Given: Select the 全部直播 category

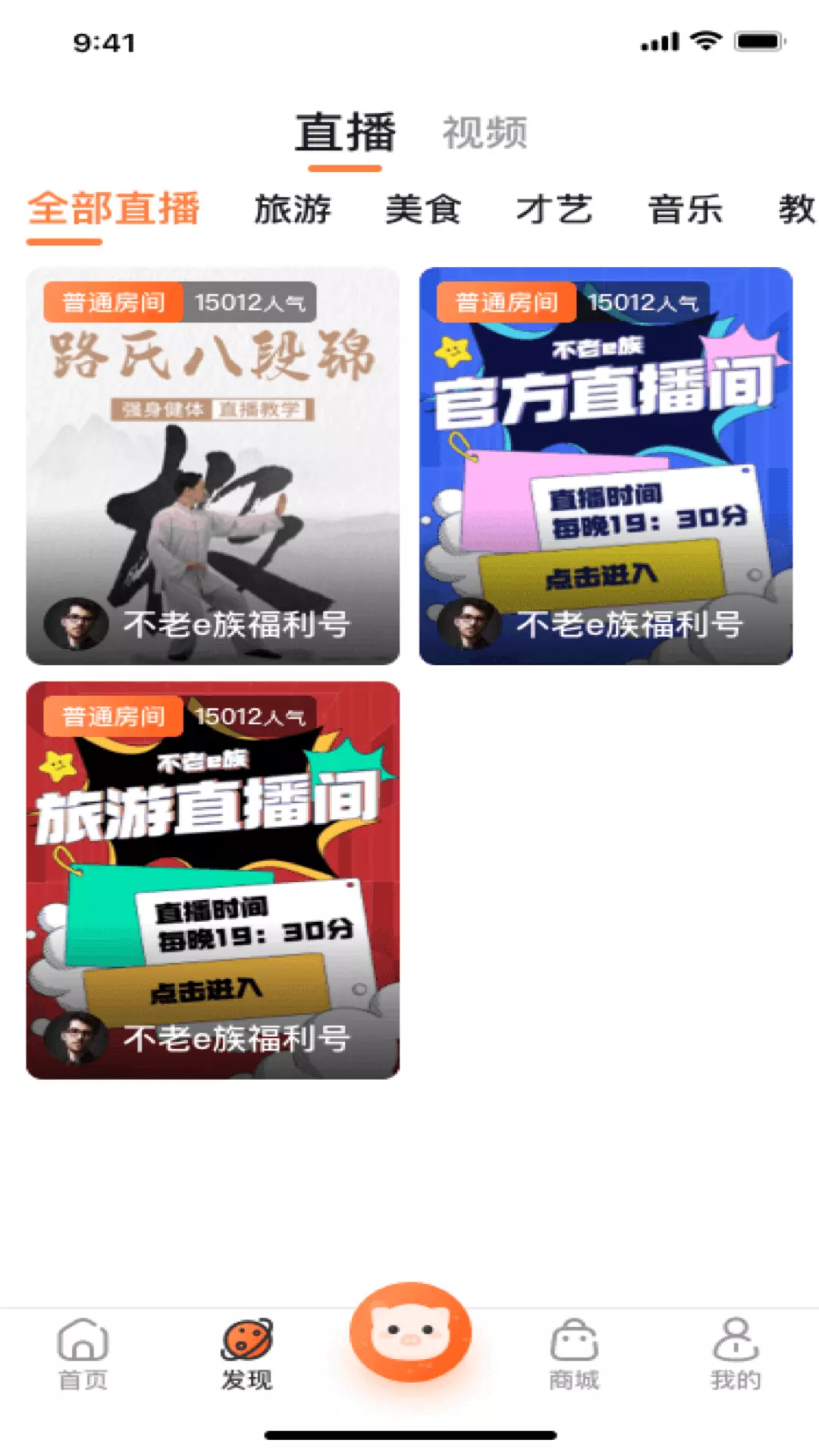Looking at the screenshot, I should (x=114, y=209).
